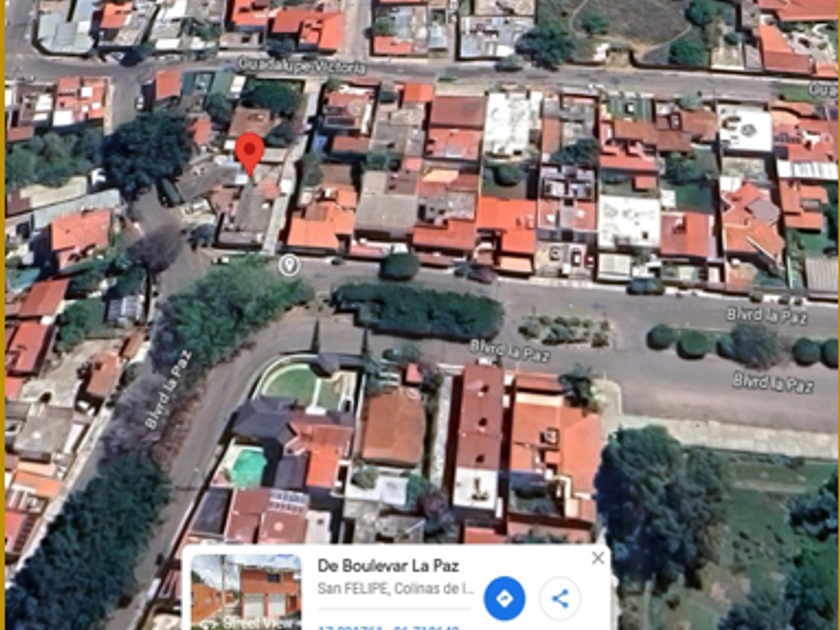840x630 pixels.
Task: Close the De Boulevar La Paz info card
Action: click(x=598, y=558)
